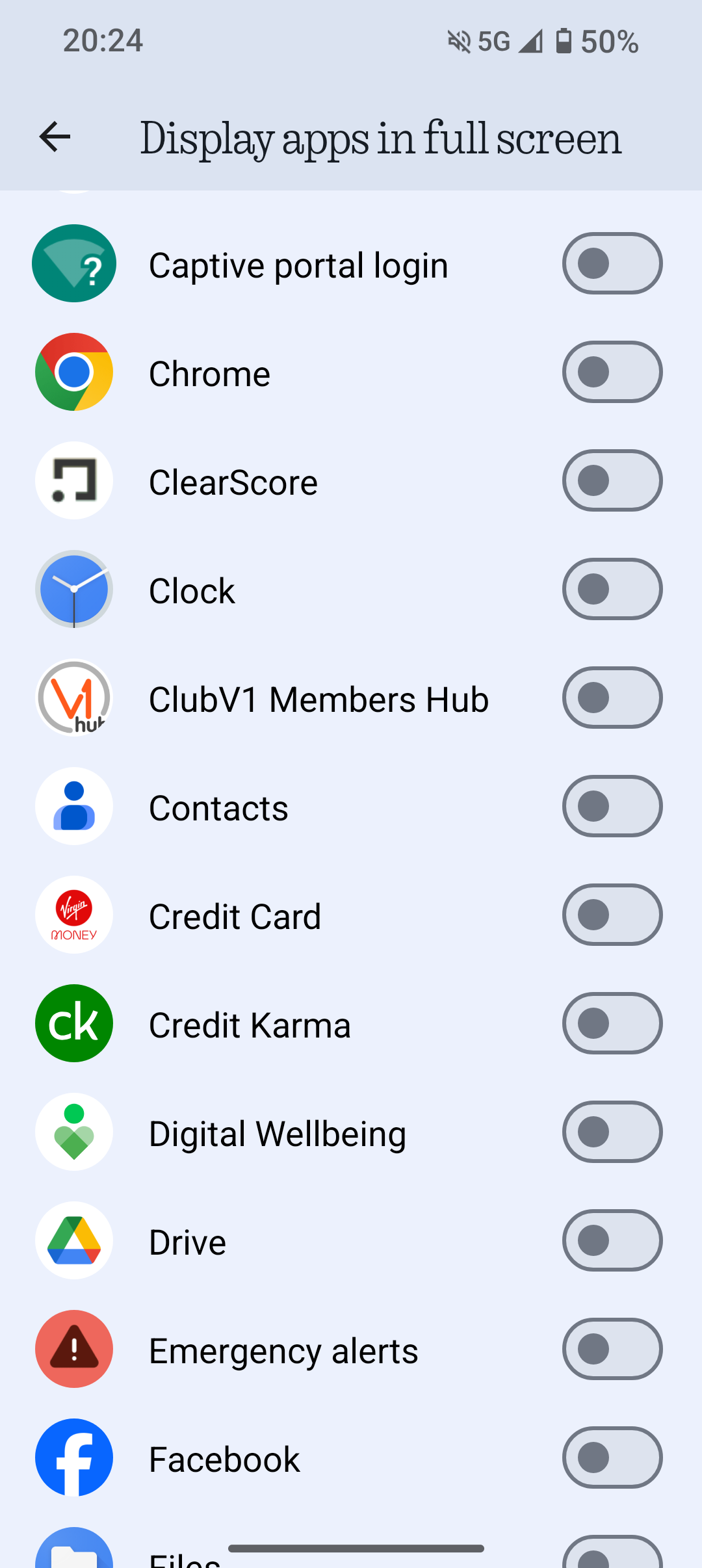Enable the ClubV1 Members Hub switch

612,698
